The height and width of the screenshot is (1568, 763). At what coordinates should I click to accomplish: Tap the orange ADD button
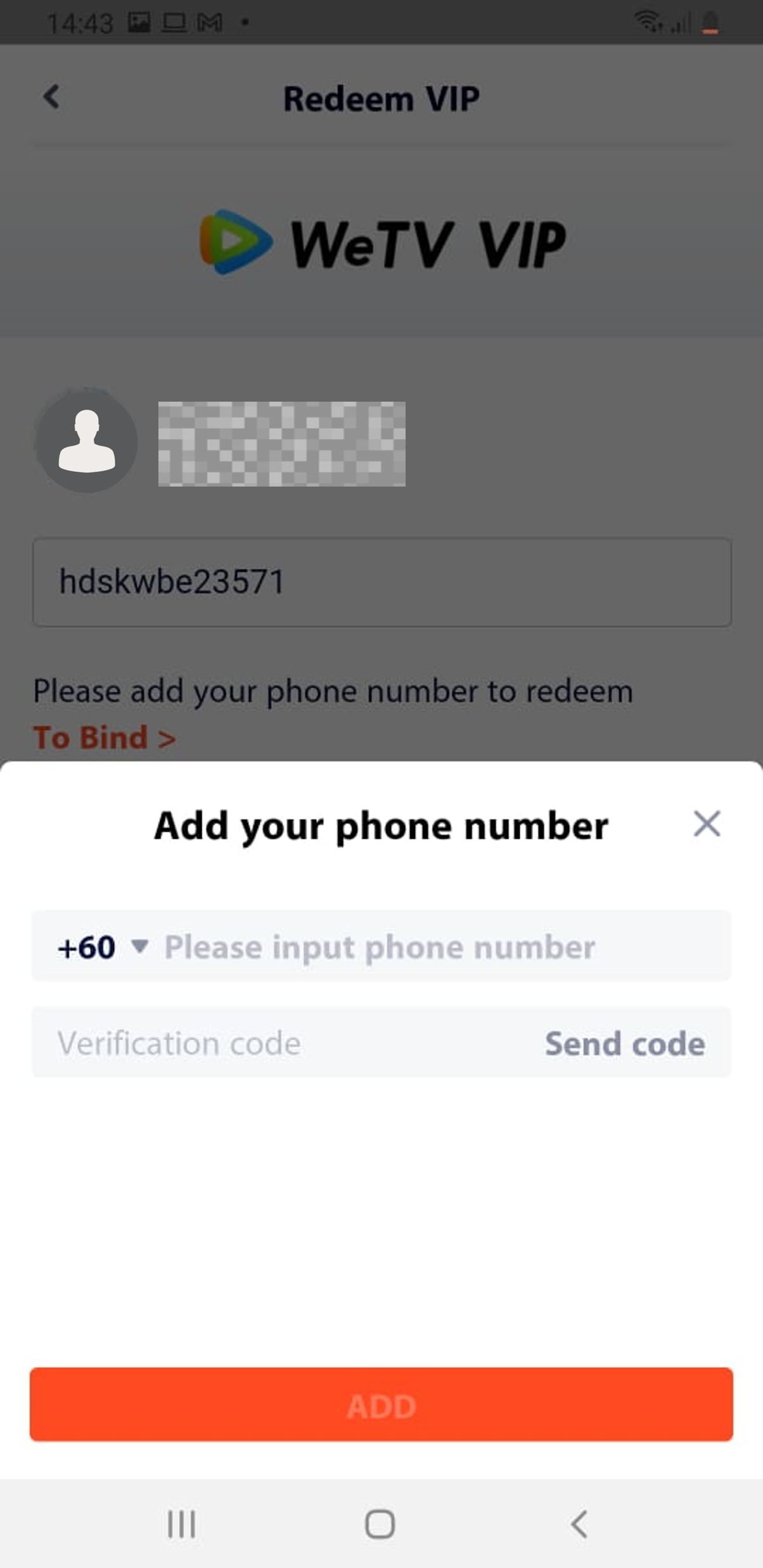(381, 1405)
